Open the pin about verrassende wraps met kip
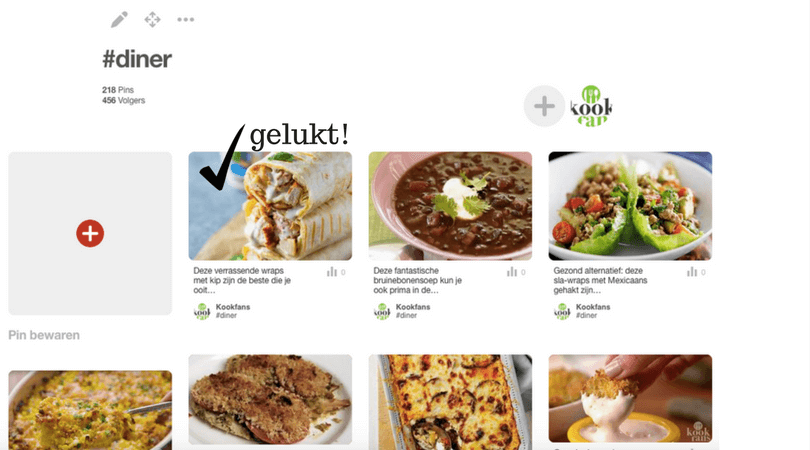810x450 pixels. point(270,206)
